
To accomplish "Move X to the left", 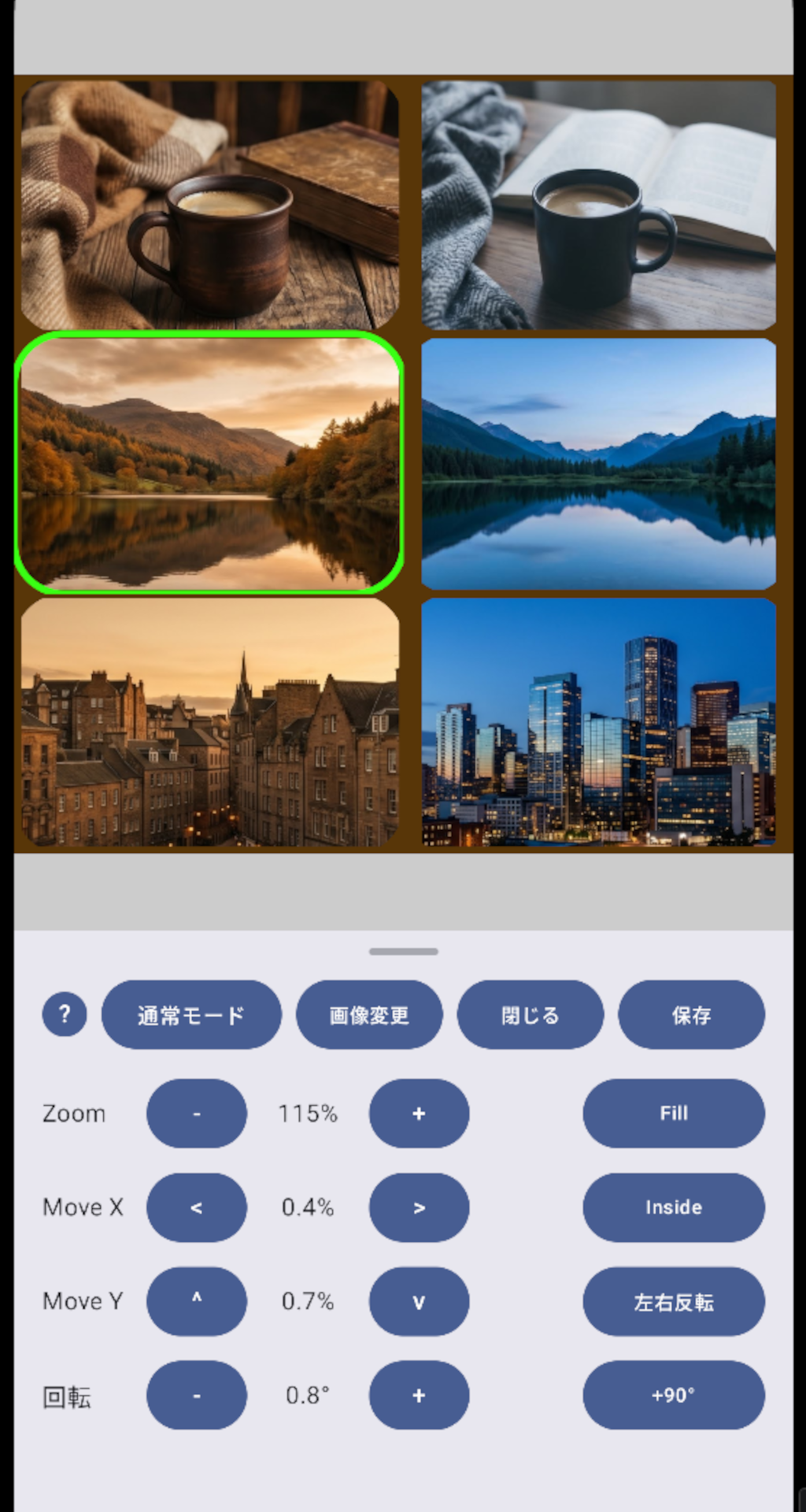I will (197, 1207).
